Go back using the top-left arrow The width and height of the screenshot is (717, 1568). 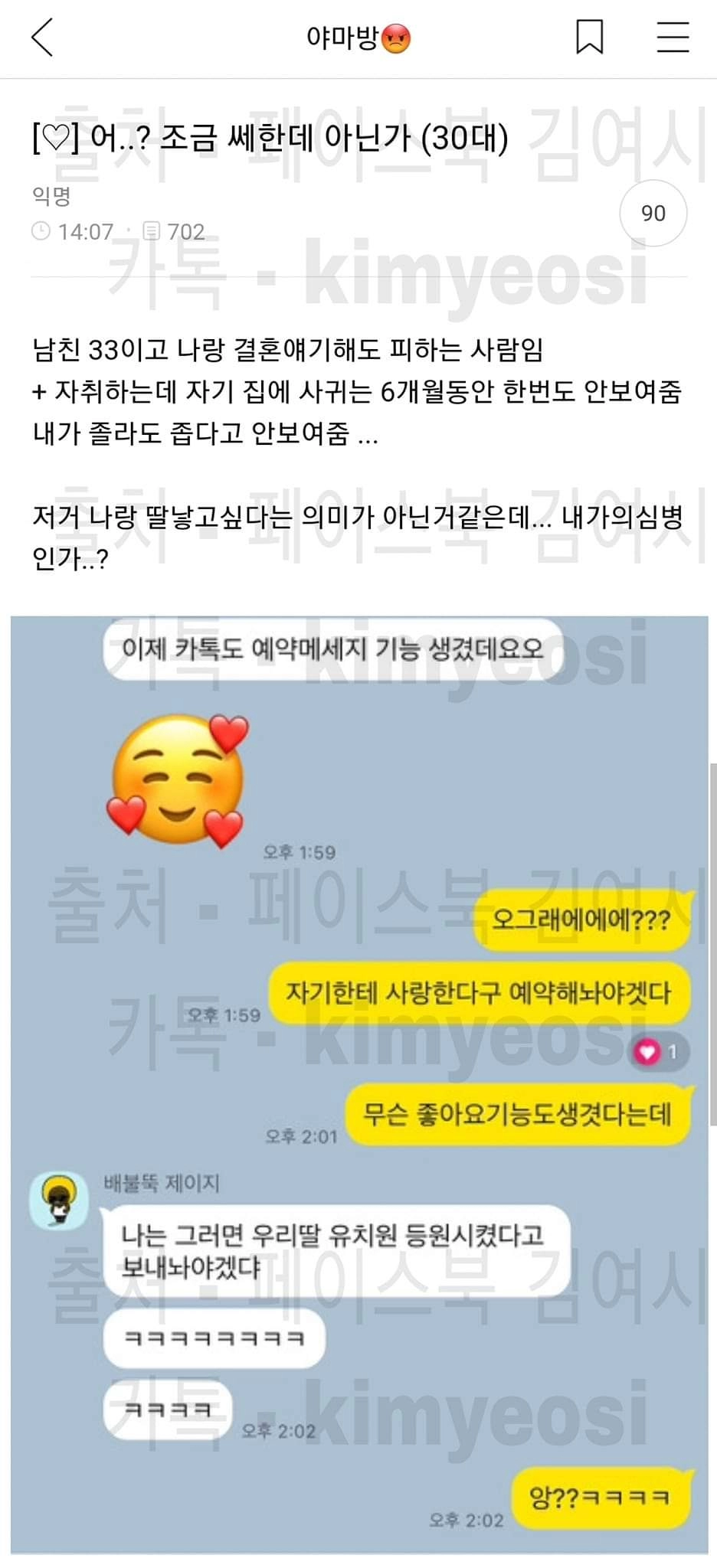click(43, 38)
